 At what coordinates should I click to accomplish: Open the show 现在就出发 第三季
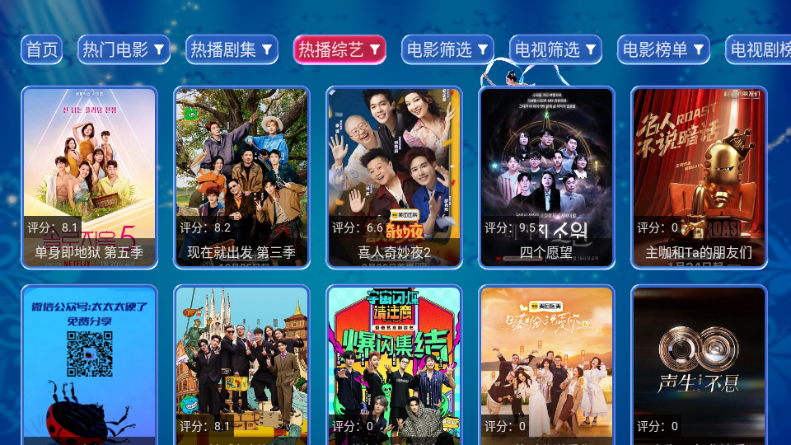point(242,177)
